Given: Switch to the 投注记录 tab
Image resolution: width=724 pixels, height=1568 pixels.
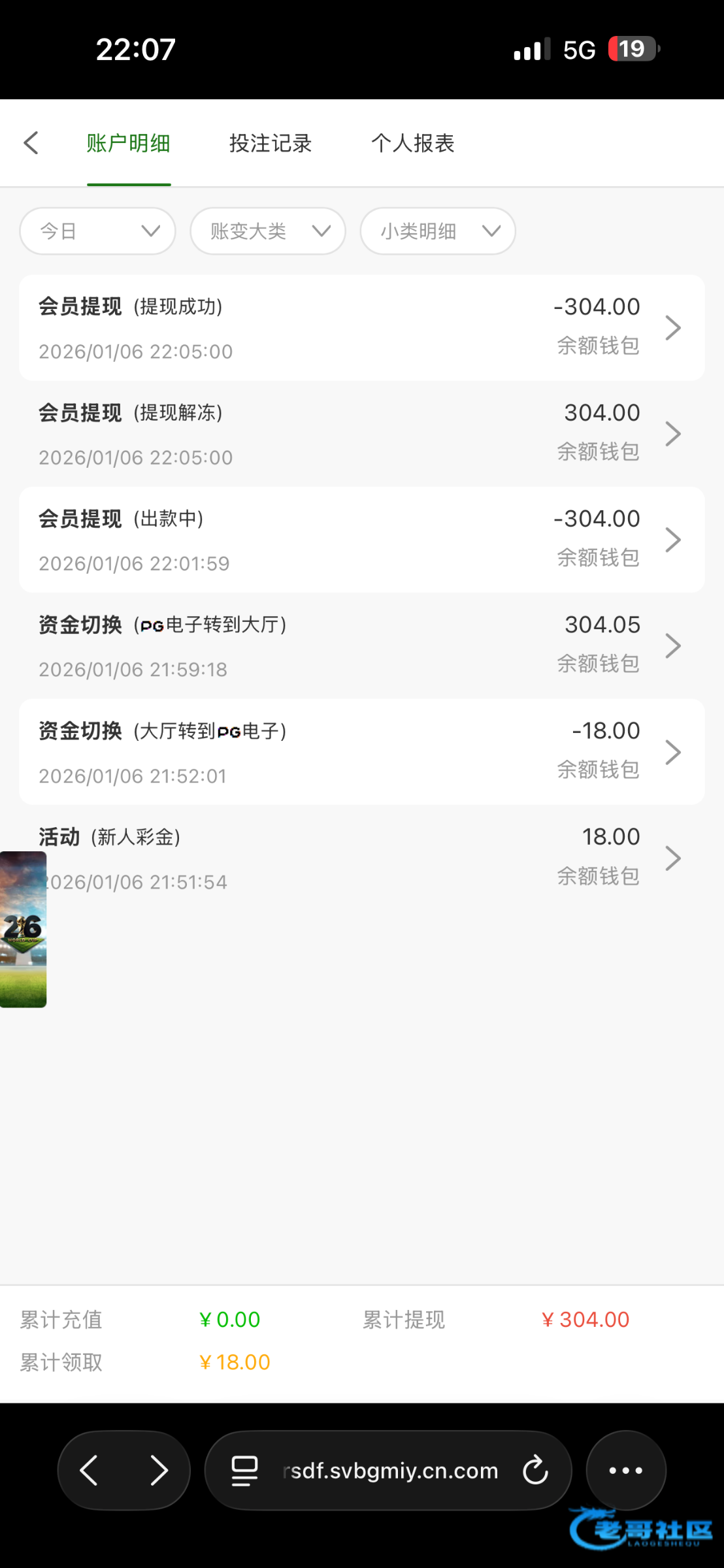Looking at the screenshot, I should [x=270, y=143].
